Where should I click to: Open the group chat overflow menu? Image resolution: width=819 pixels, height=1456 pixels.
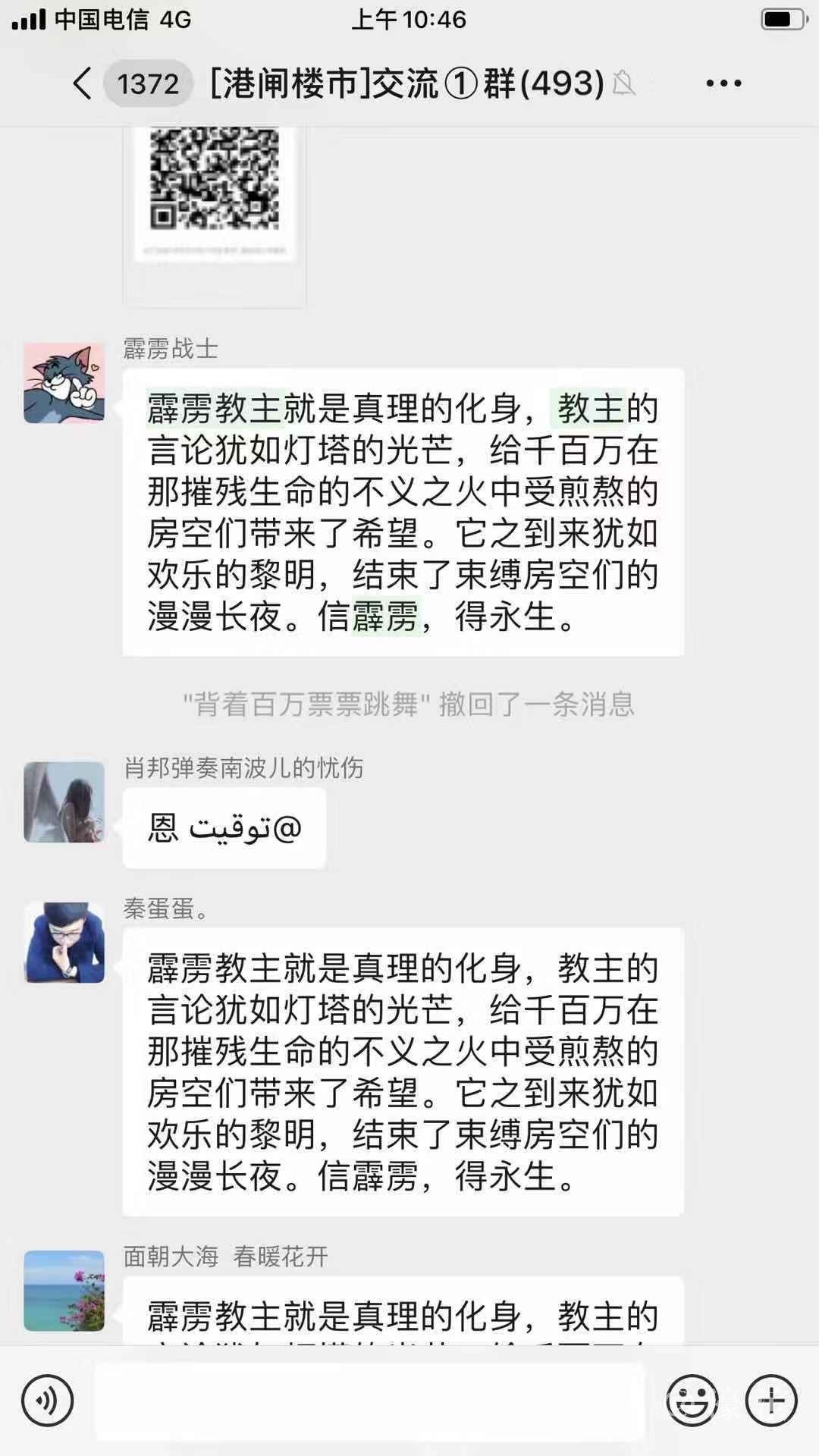[x=723, y=83]
